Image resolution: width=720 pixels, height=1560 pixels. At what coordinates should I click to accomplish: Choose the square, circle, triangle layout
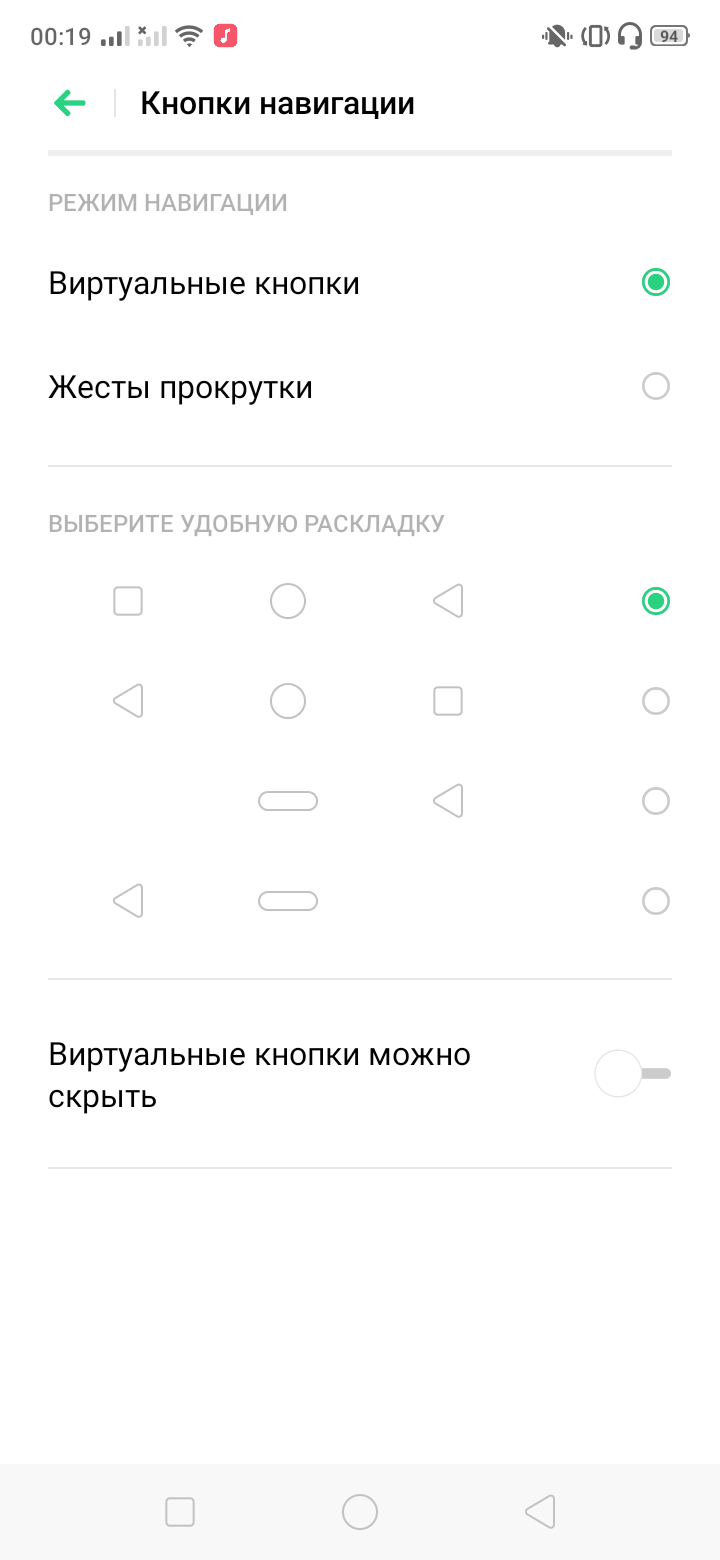(x=655, y=601)
